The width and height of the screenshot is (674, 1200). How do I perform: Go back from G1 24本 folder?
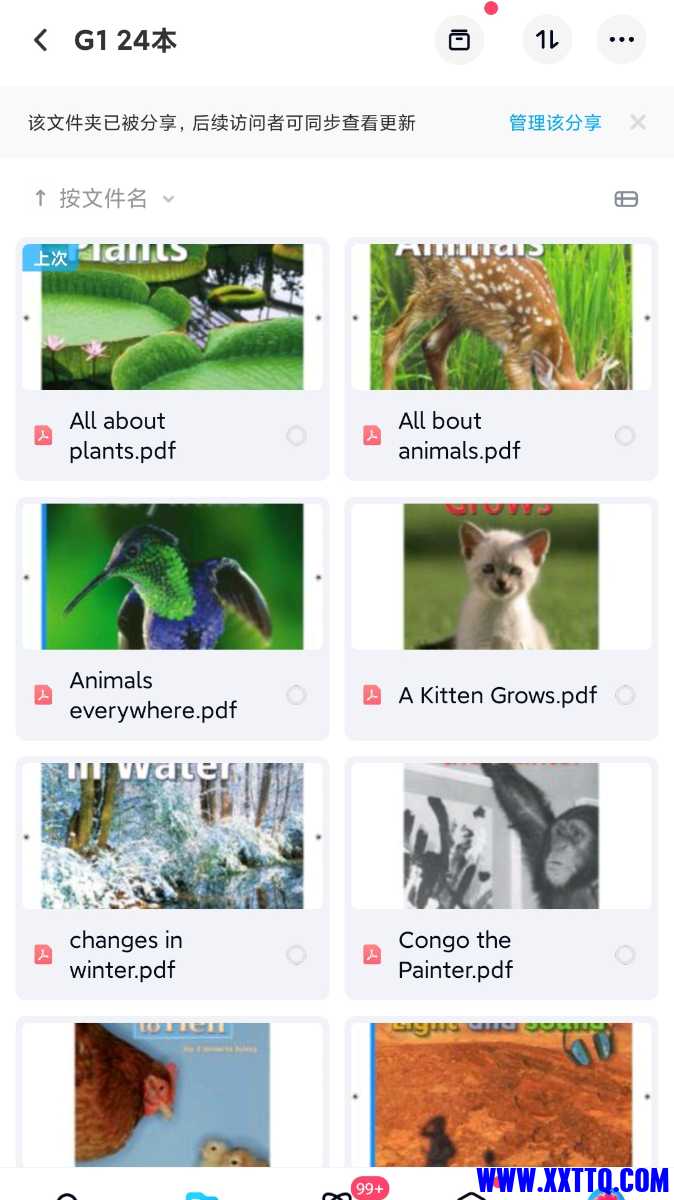tap(40, 40)
